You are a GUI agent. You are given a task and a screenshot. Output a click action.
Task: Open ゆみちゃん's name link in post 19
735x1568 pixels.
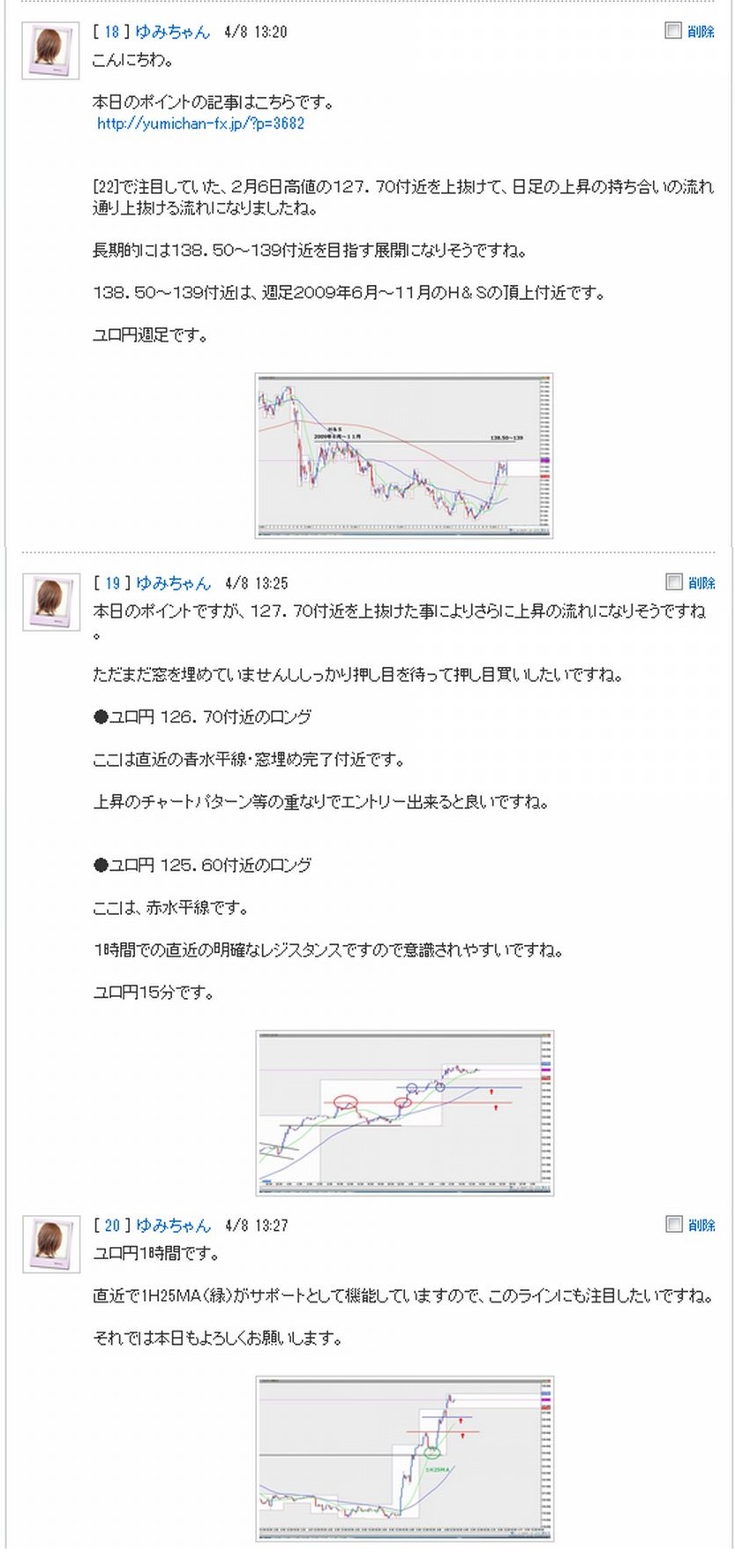coord(173,583)
